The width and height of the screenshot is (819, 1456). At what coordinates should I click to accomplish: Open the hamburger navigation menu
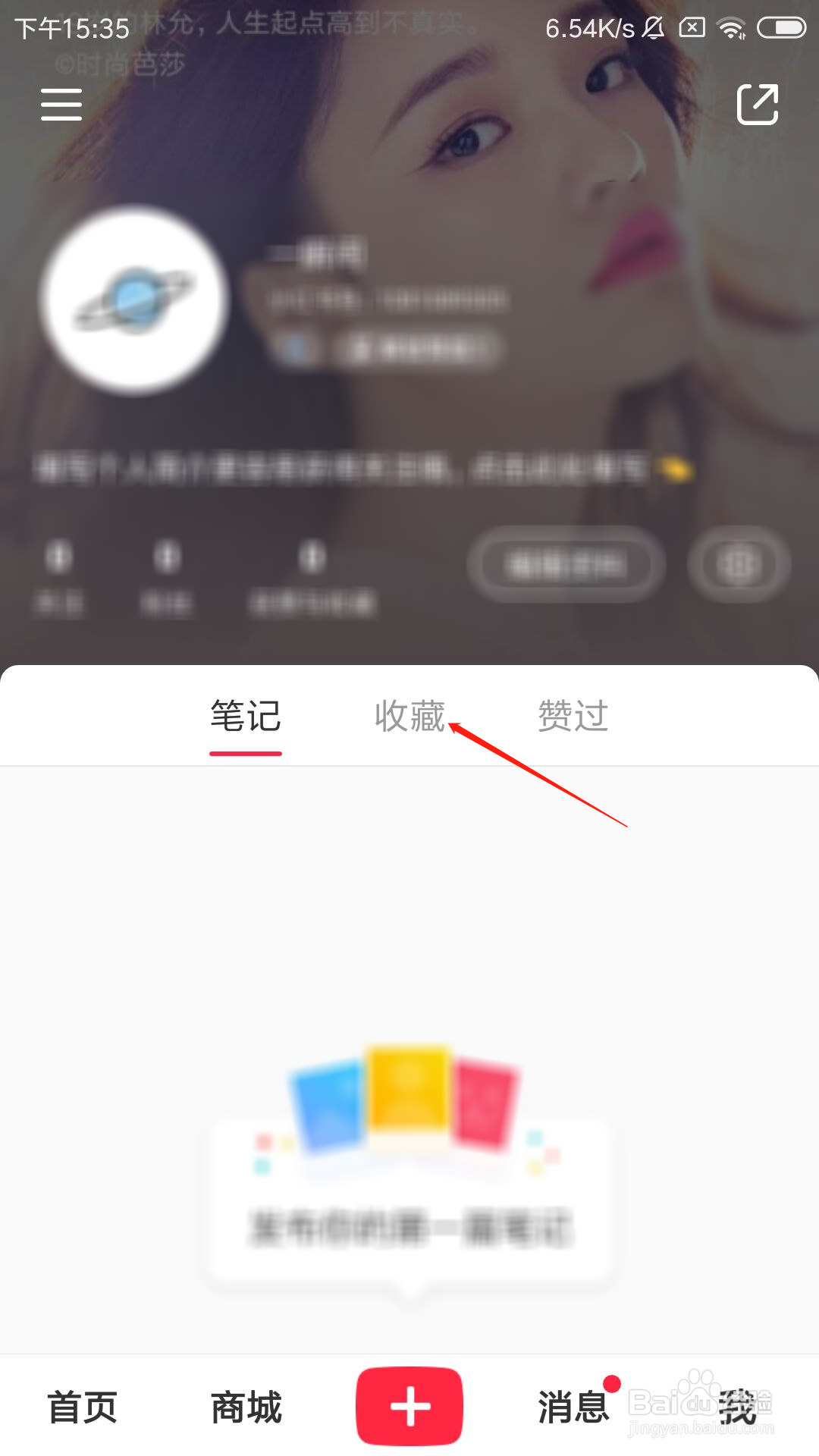pos(61,105)
